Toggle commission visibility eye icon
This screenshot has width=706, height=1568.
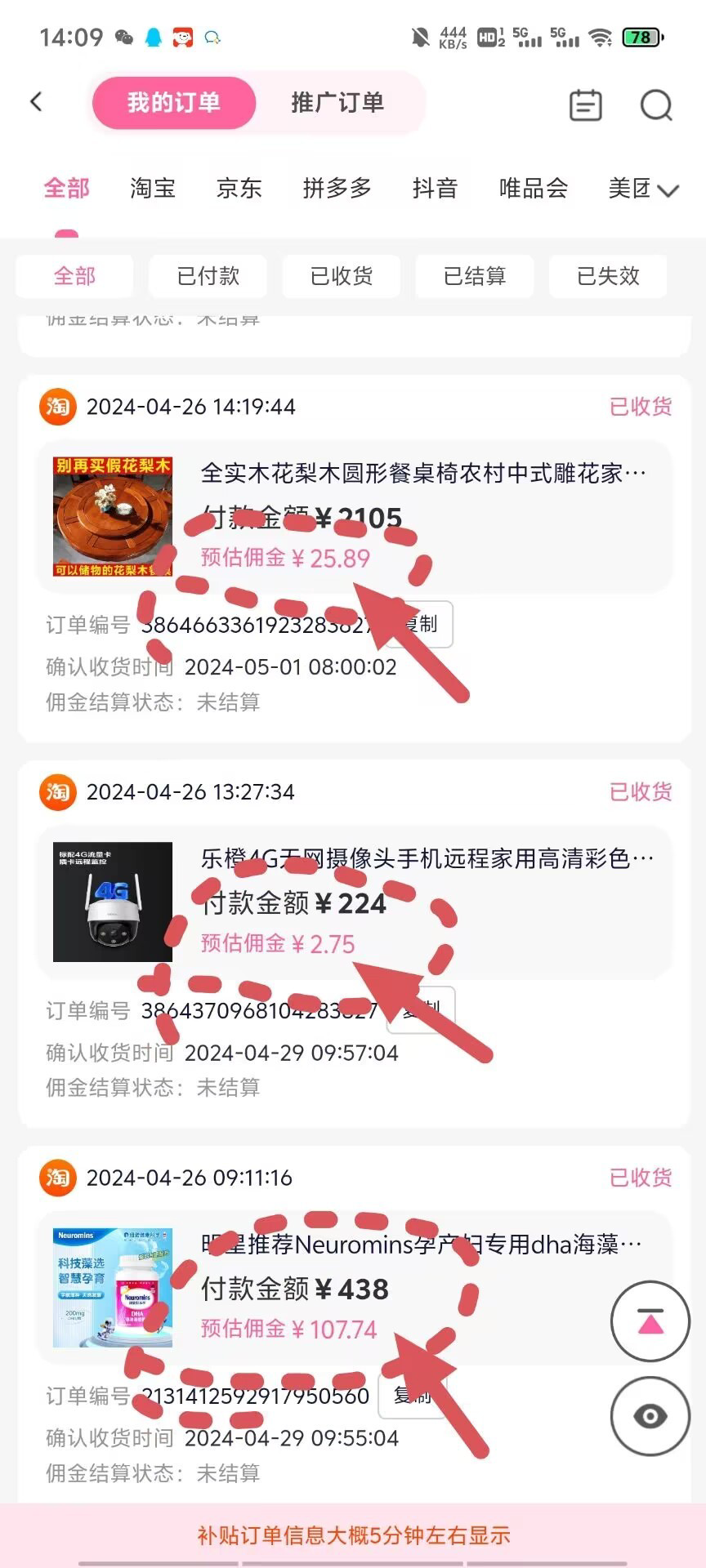click(x=650, y=1416)
